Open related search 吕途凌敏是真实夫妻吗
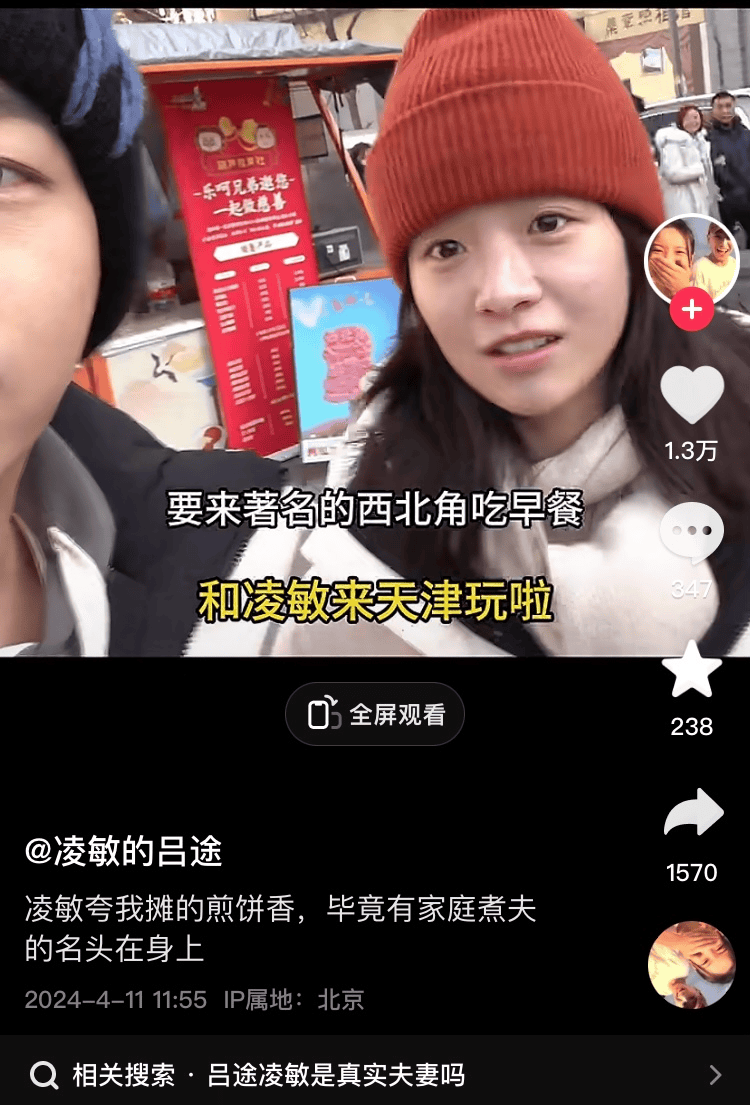This screenshot has width=750, height=1105. pyautogui.click(x=336, y=1075)
